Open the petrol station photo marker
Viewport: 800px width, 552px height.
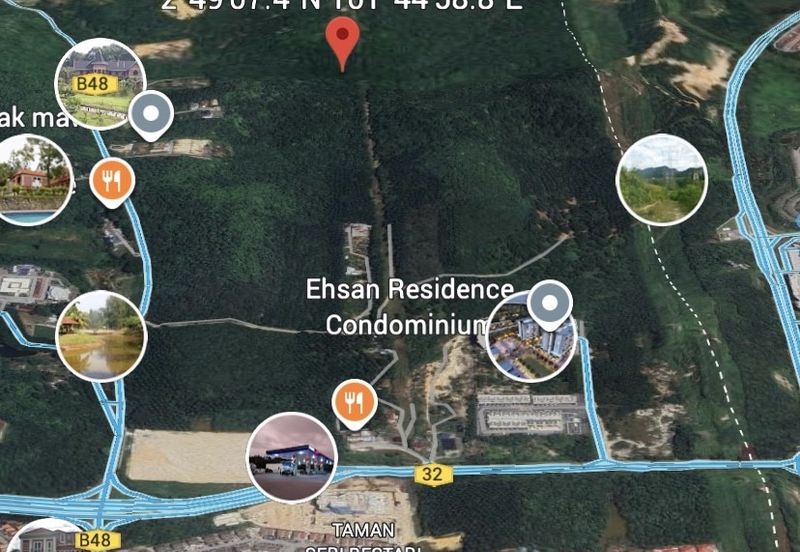click(291, 456)
